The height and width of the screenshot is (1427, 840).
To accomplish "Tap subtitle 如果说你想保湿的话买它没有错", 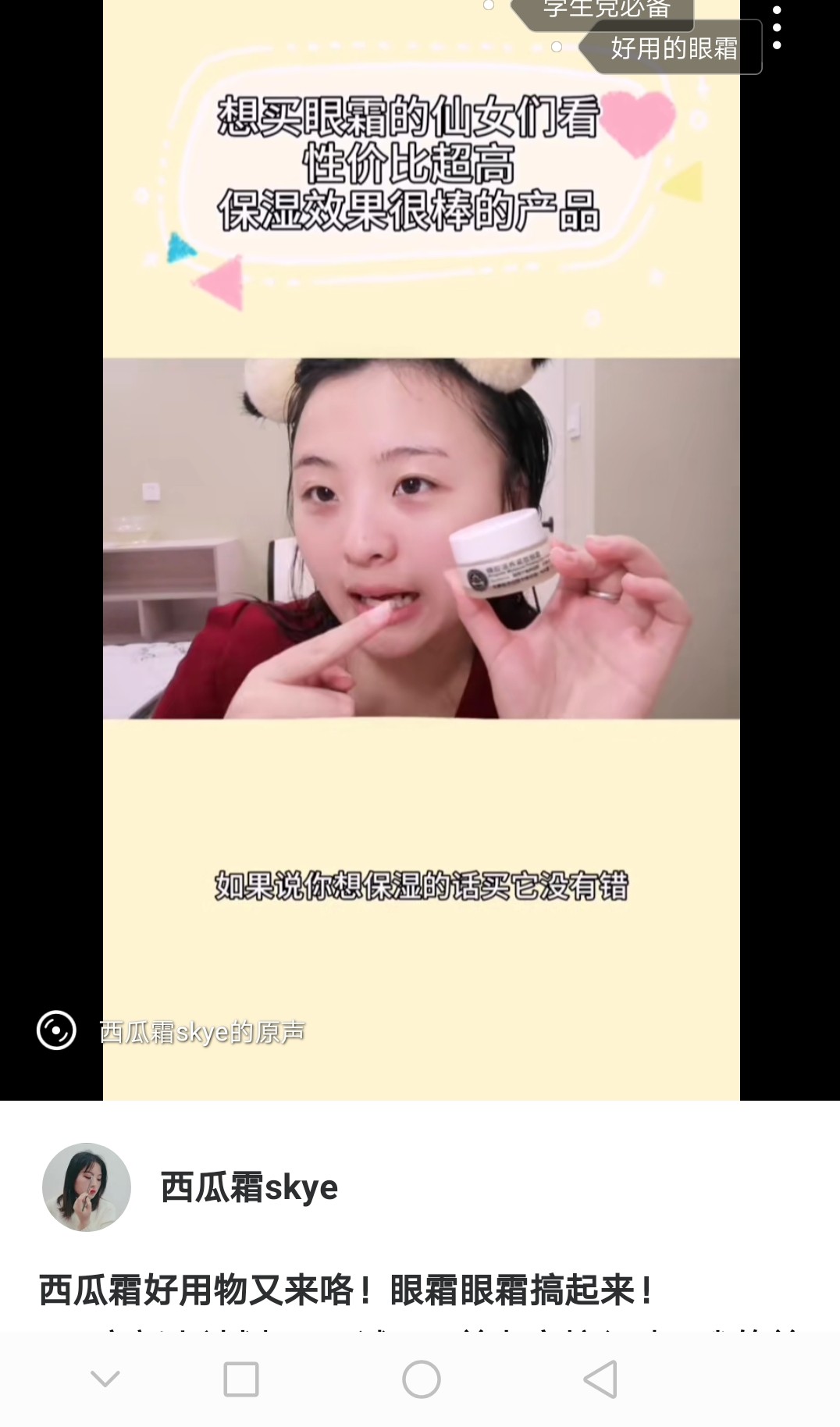I will [419, 886].
